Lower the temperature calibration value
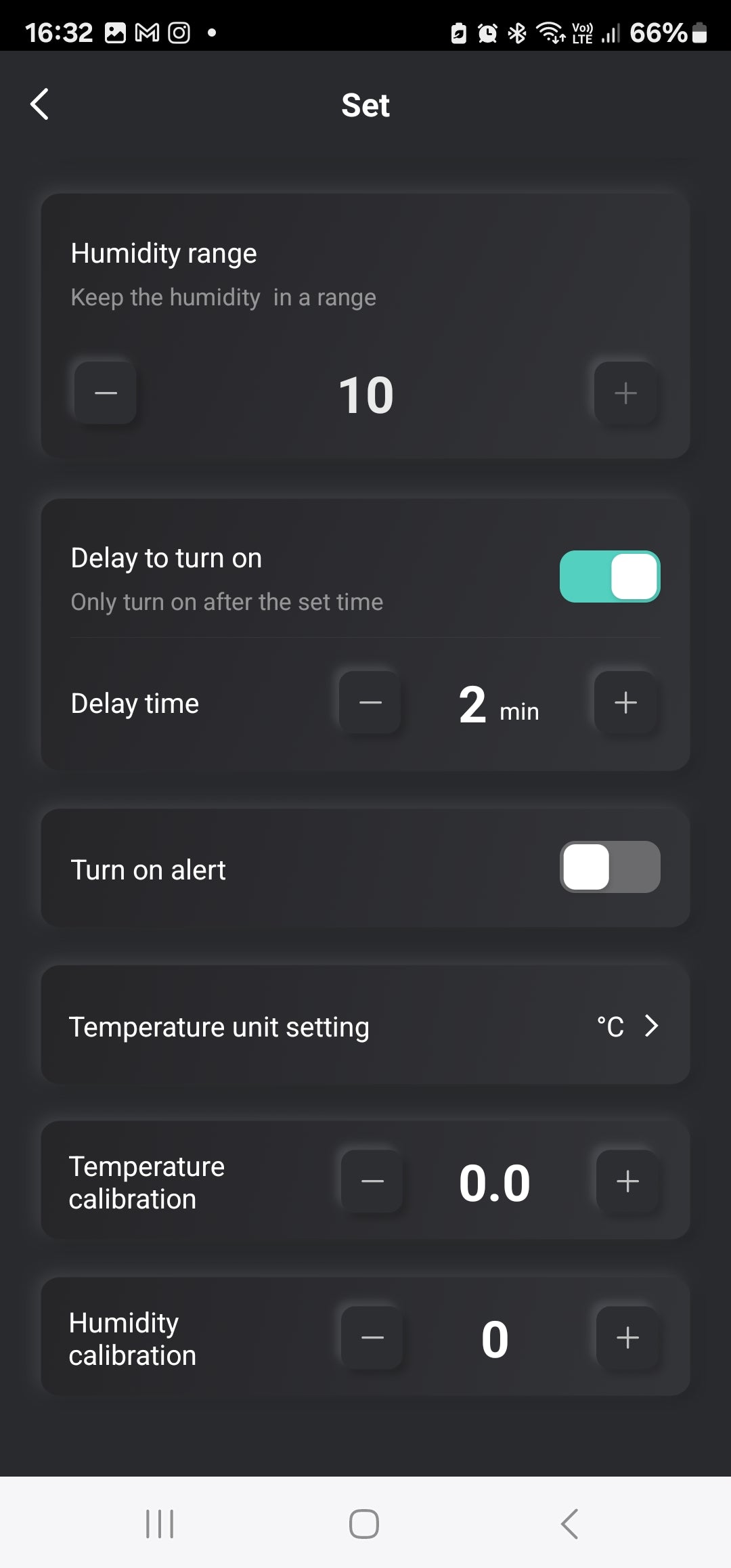Screen dimensions: 731x1568 [372, 1181]
